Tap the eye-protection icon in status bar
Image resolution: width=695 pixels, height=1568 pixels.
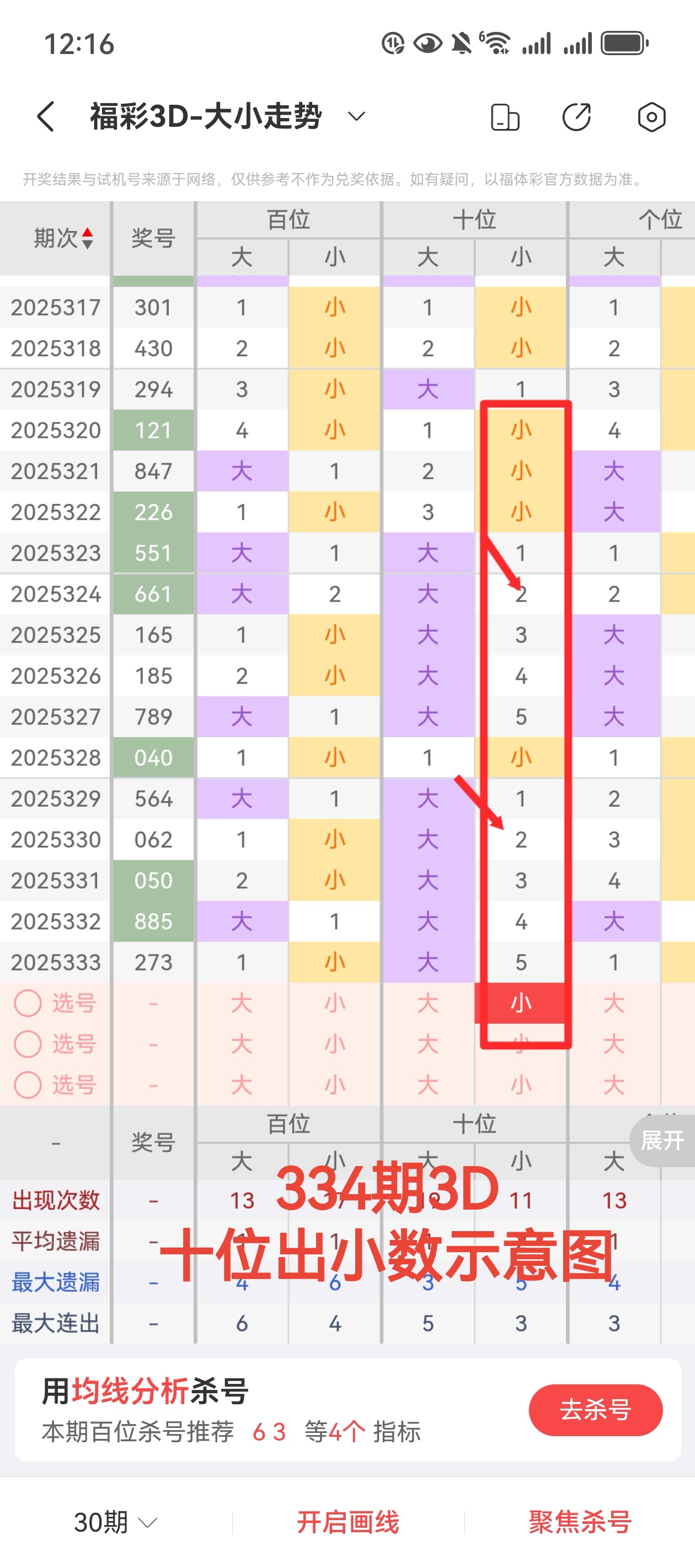point(428,41)
